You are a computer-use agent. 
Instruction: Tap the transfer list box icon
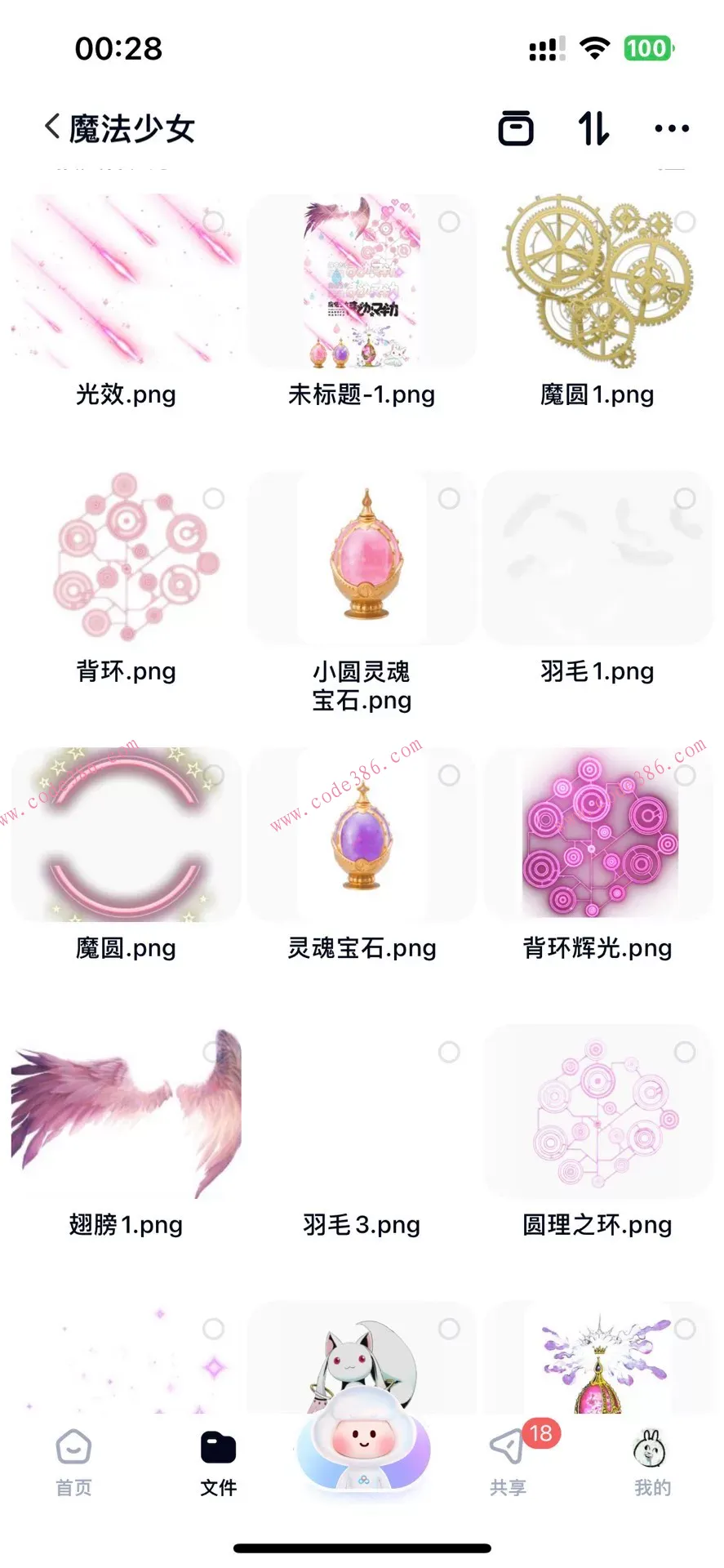pos(516,128)
